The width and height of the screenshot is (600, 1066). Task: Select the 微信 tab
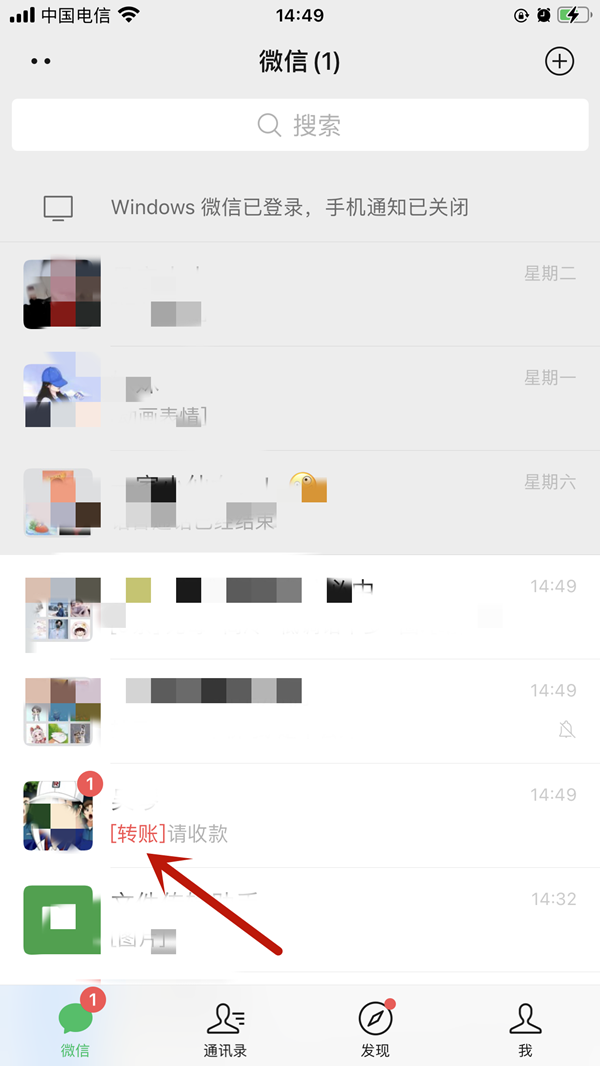pyautogui.click(x=75, y=1027)
